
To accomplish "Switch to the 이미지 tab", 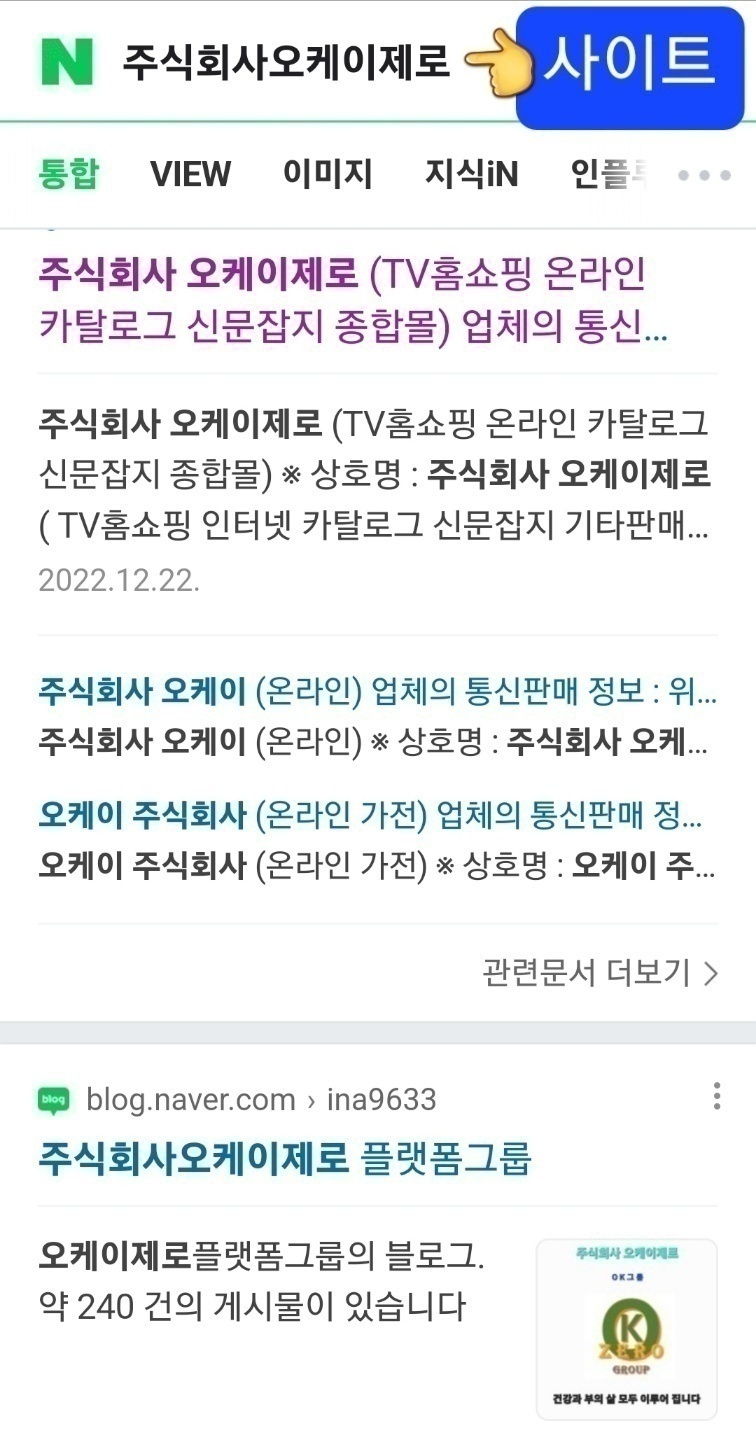I will tap(327, 174).
